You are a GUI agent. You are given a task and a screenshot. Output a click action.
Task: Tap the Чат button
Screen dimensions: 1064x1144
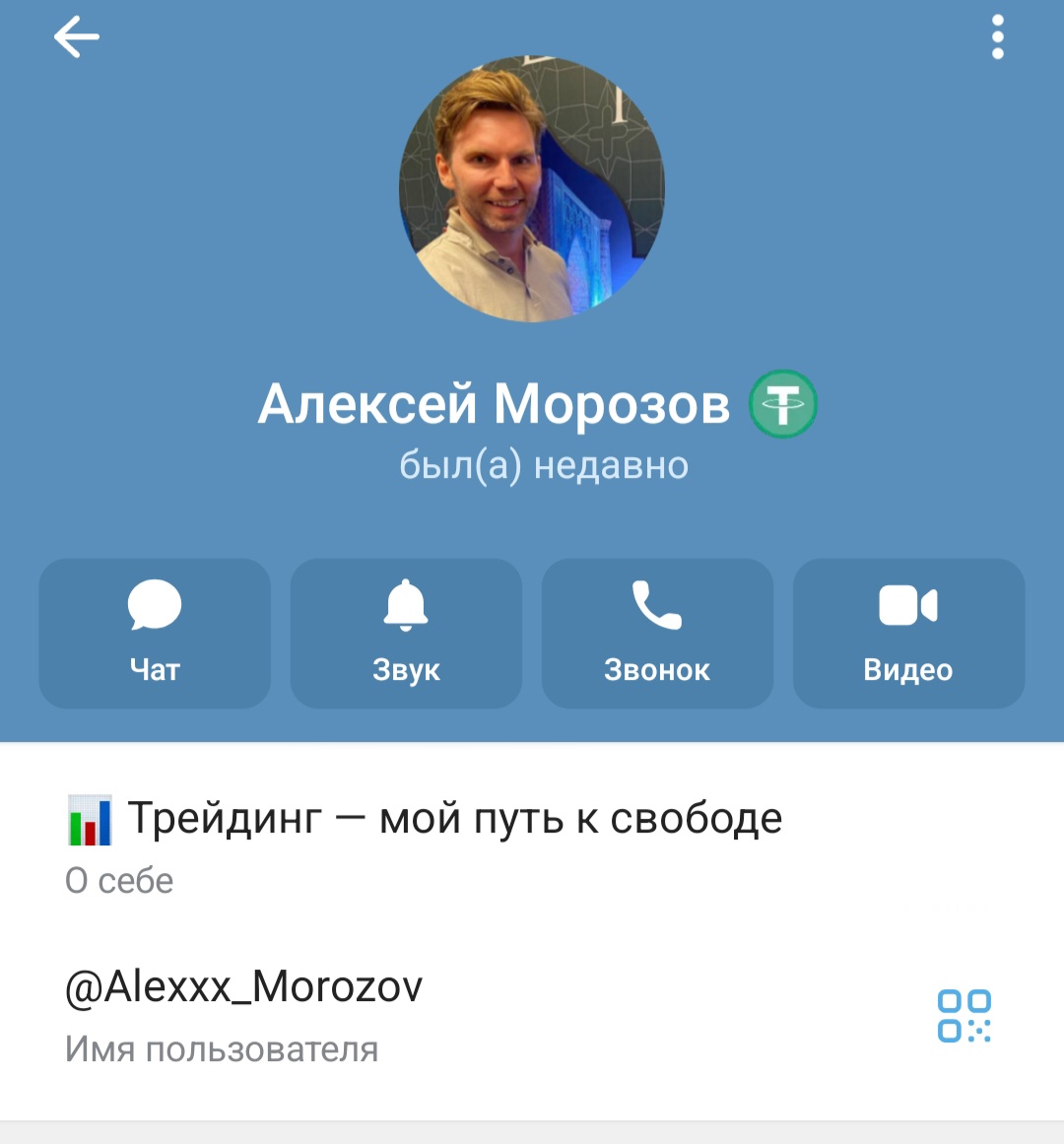(x=155, y=633)
